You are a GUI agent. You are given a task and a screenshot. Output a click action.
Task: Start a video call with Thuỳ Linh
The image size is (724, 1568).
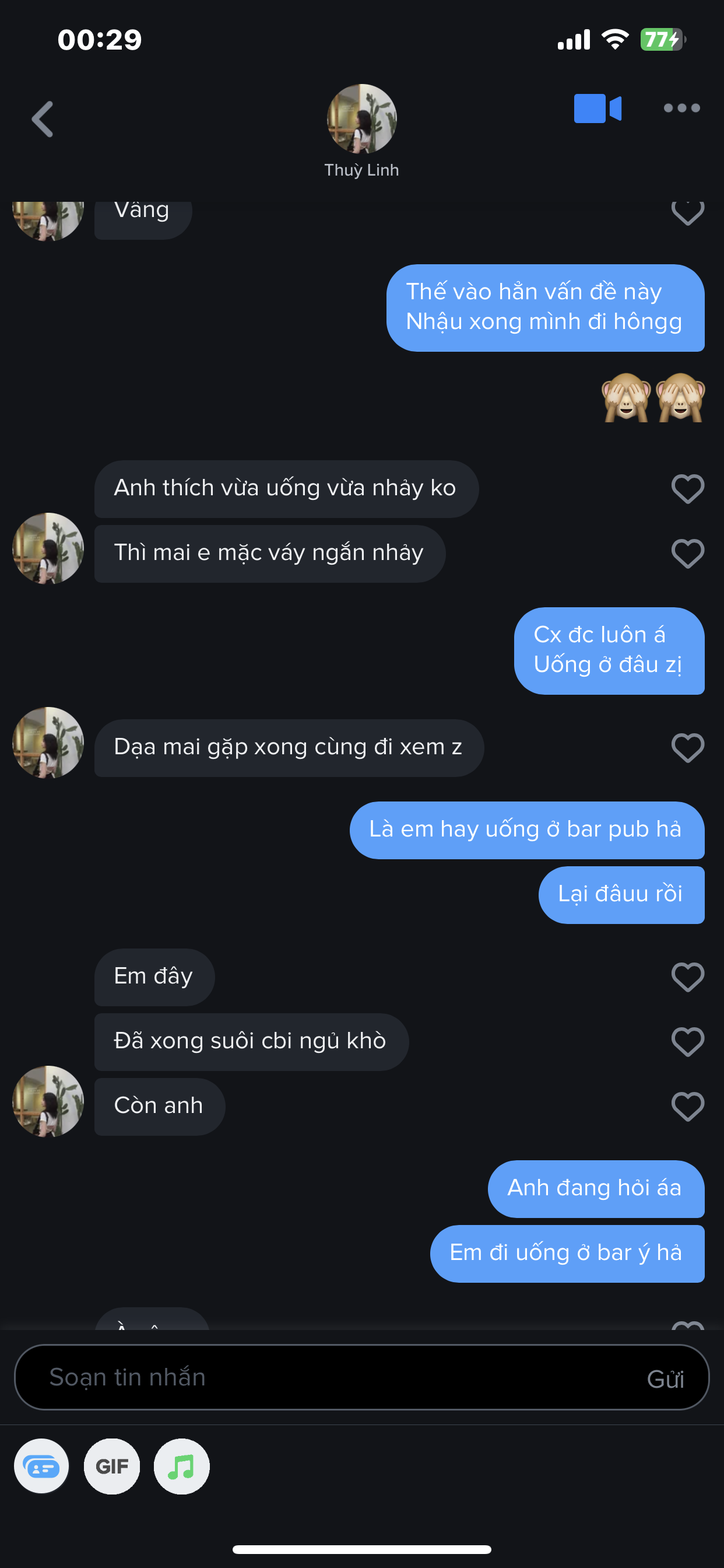pos(597,108)
